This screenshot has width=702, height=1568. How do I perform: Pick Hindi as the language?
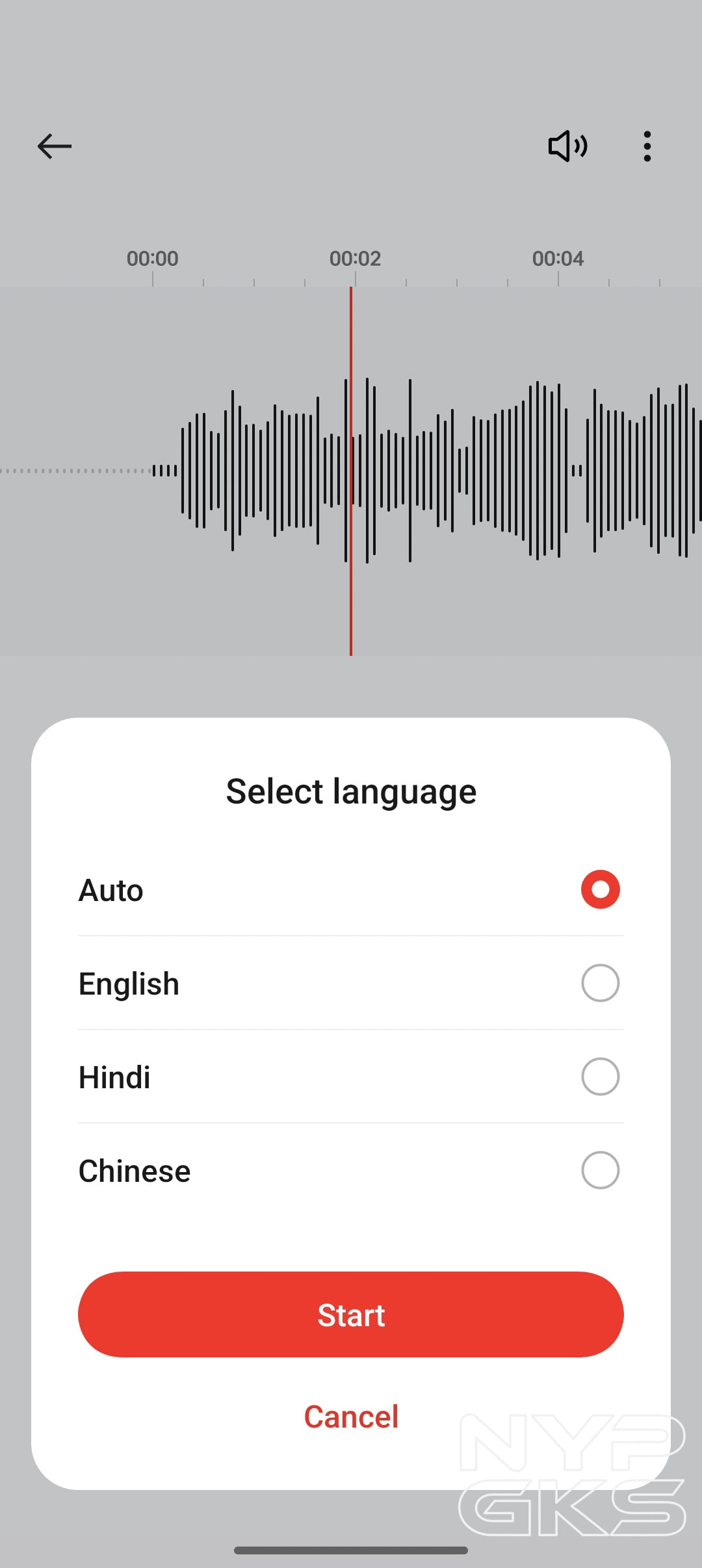tap(600, 1077)
